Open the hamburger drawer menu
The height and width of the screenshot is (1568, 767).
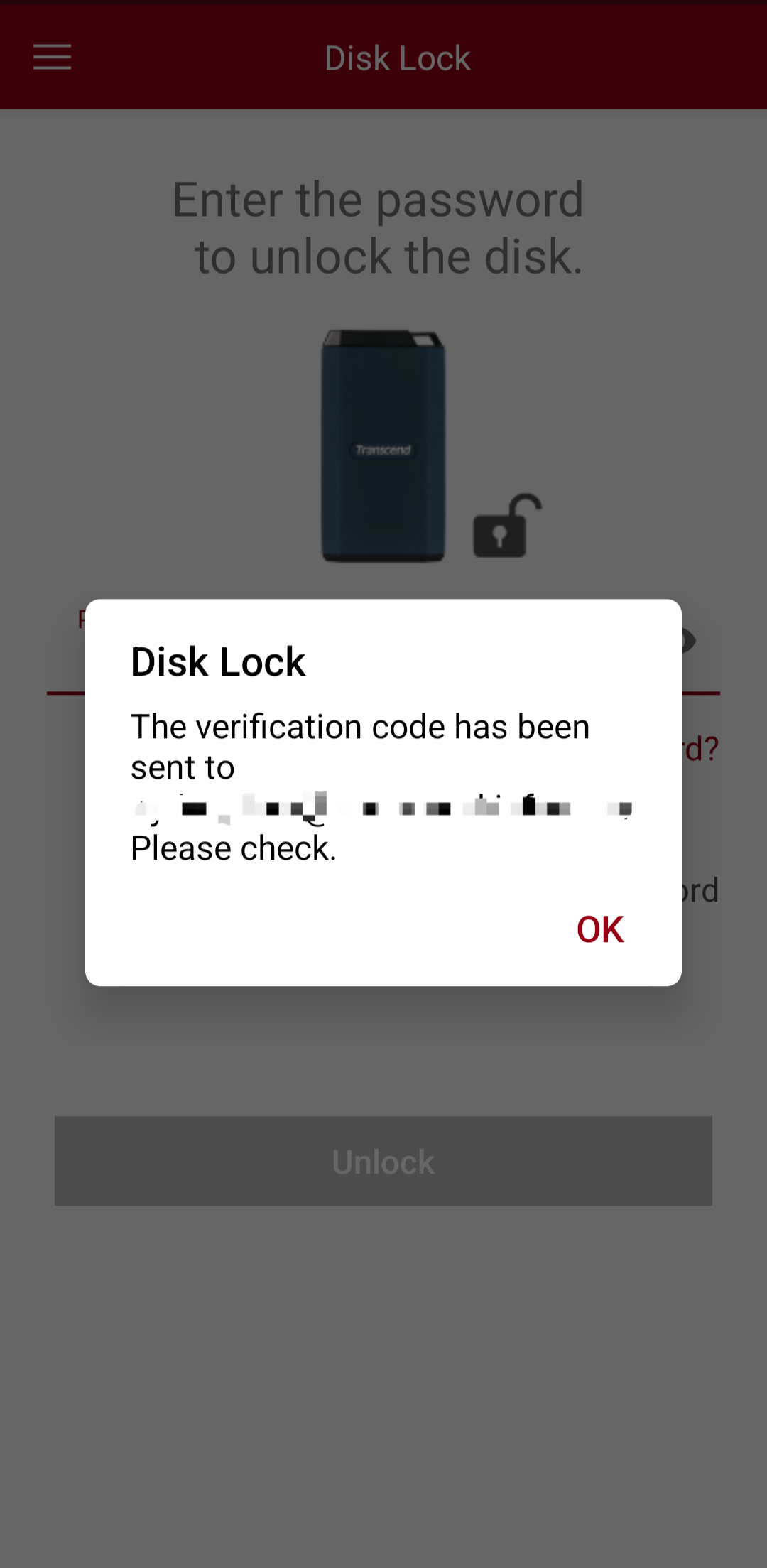(52, 57)
